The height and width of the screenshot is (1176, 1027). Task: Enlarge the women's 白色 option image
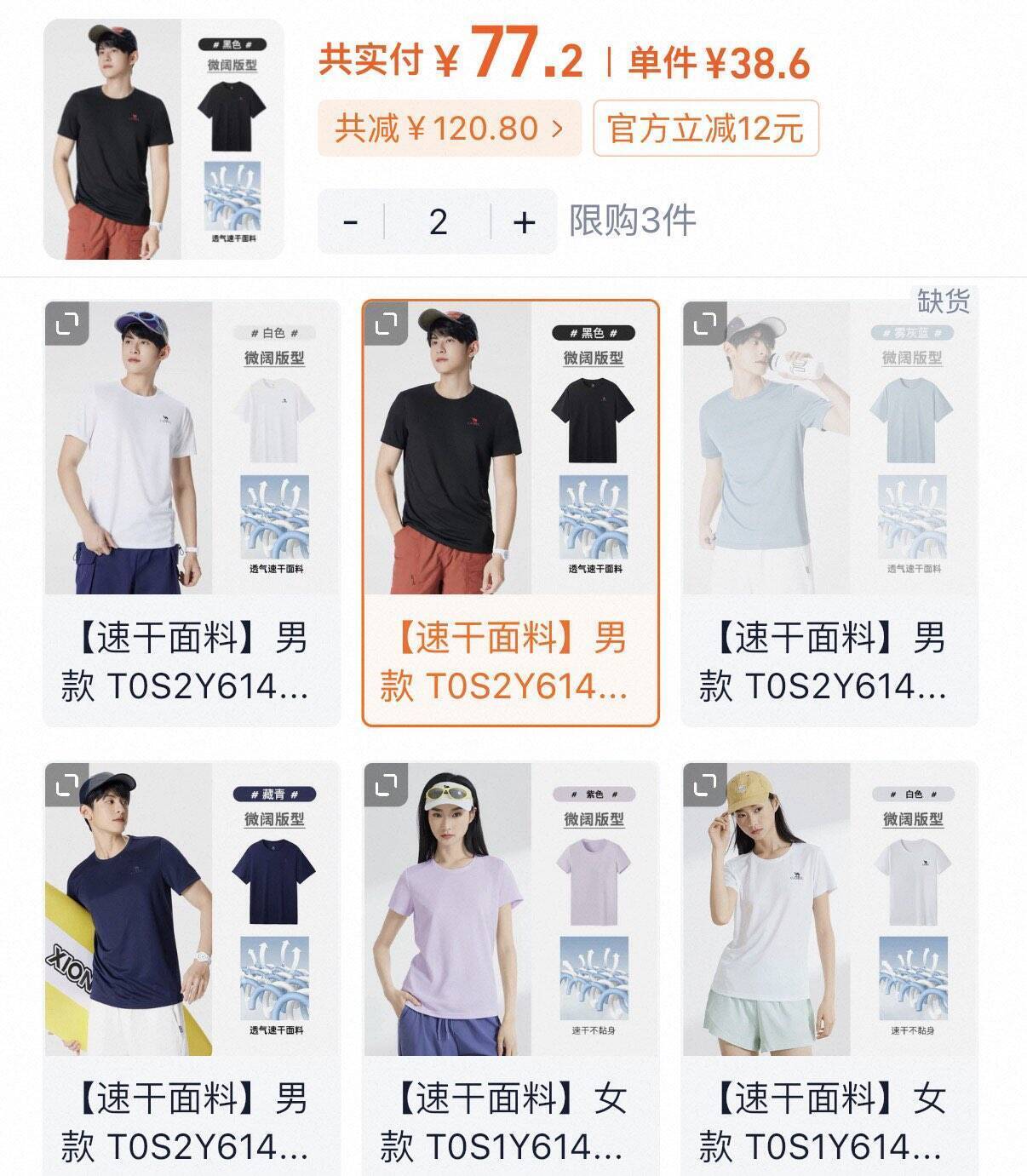click(x=704, y=784)
